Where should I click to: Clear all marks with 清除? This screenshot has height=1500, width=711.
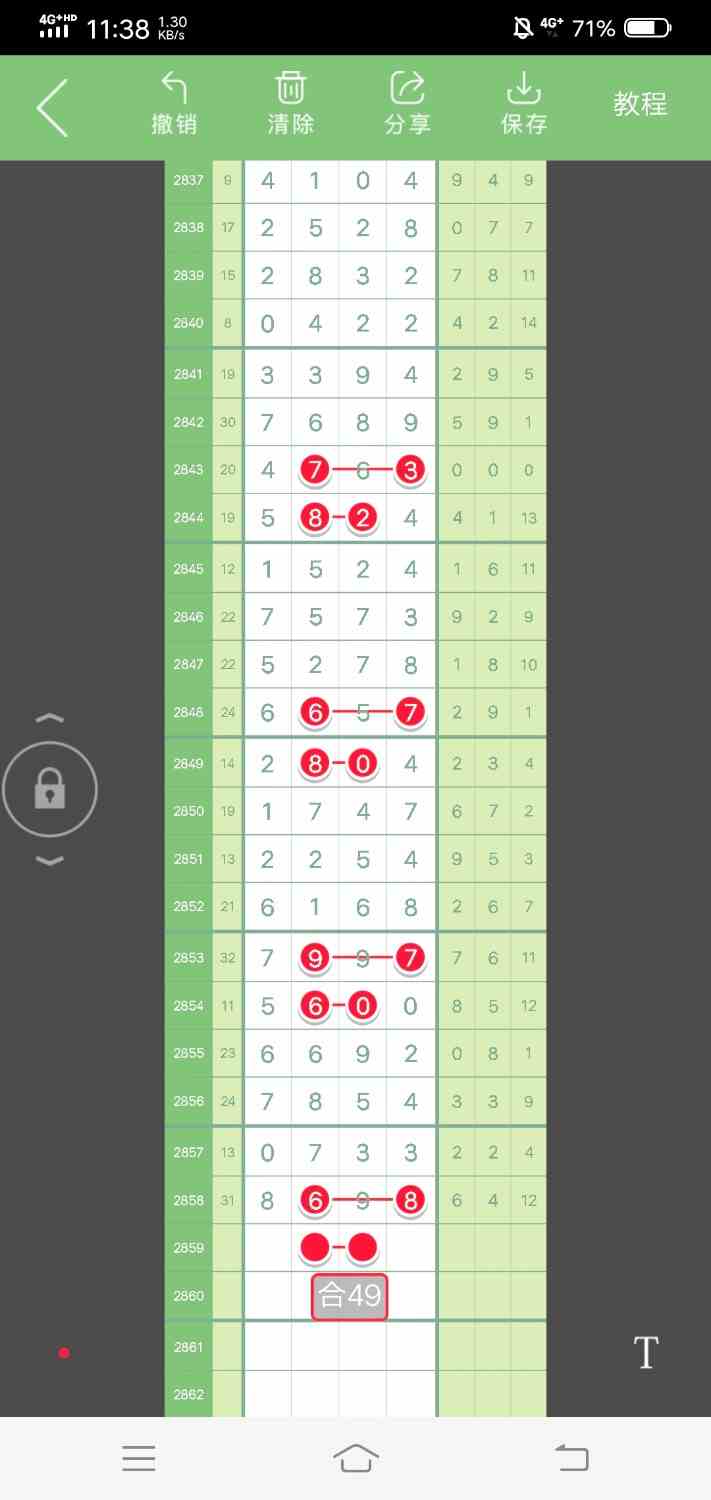coord(291,104)
